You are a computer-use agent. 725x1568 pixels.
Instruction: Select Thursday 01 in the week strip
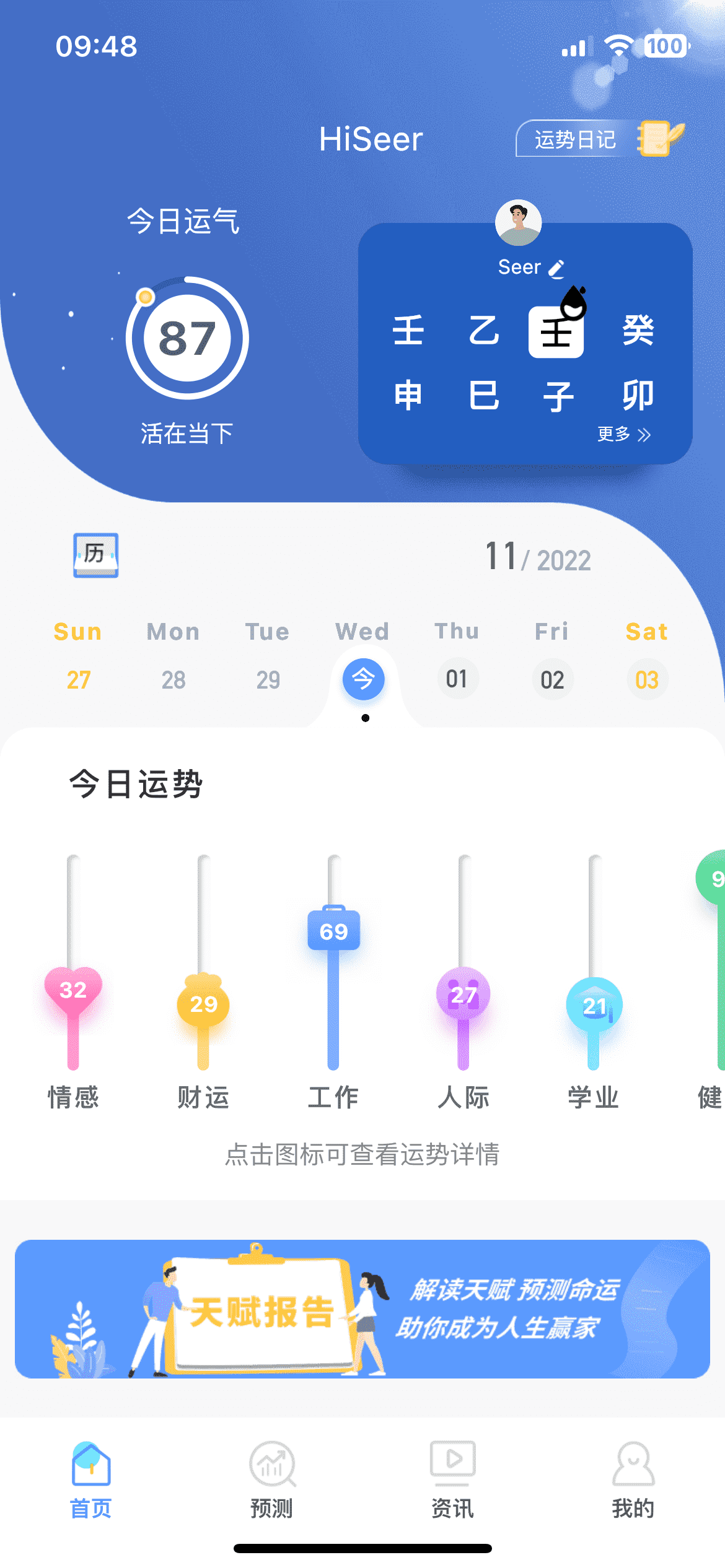(457, 679)
